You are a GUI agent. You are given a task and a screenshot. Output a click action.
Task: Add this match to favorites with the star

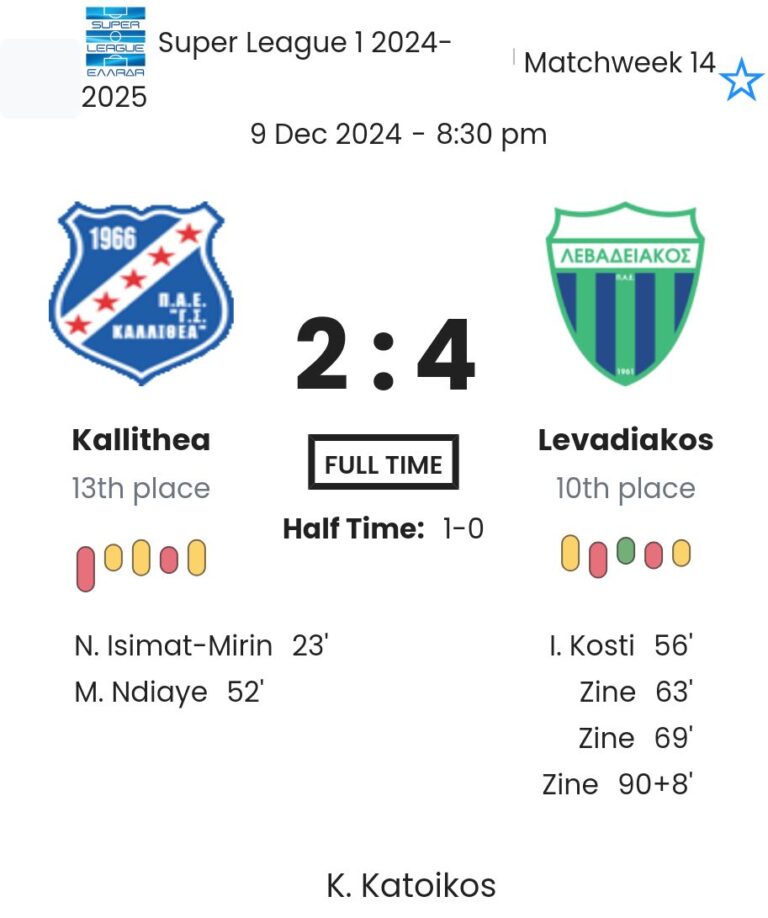[741, 81]
